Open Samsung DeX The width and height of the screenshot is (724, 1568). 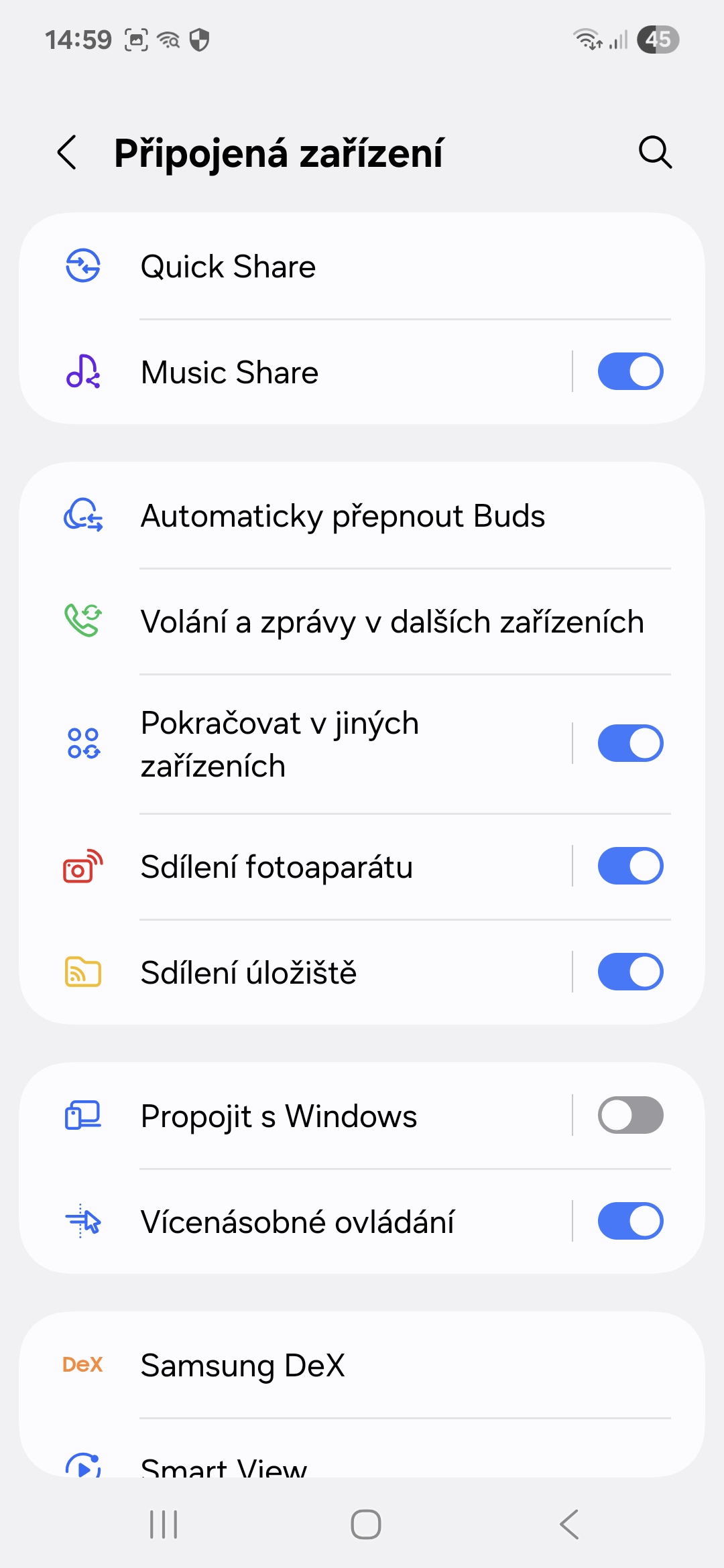pos(362,1365)
